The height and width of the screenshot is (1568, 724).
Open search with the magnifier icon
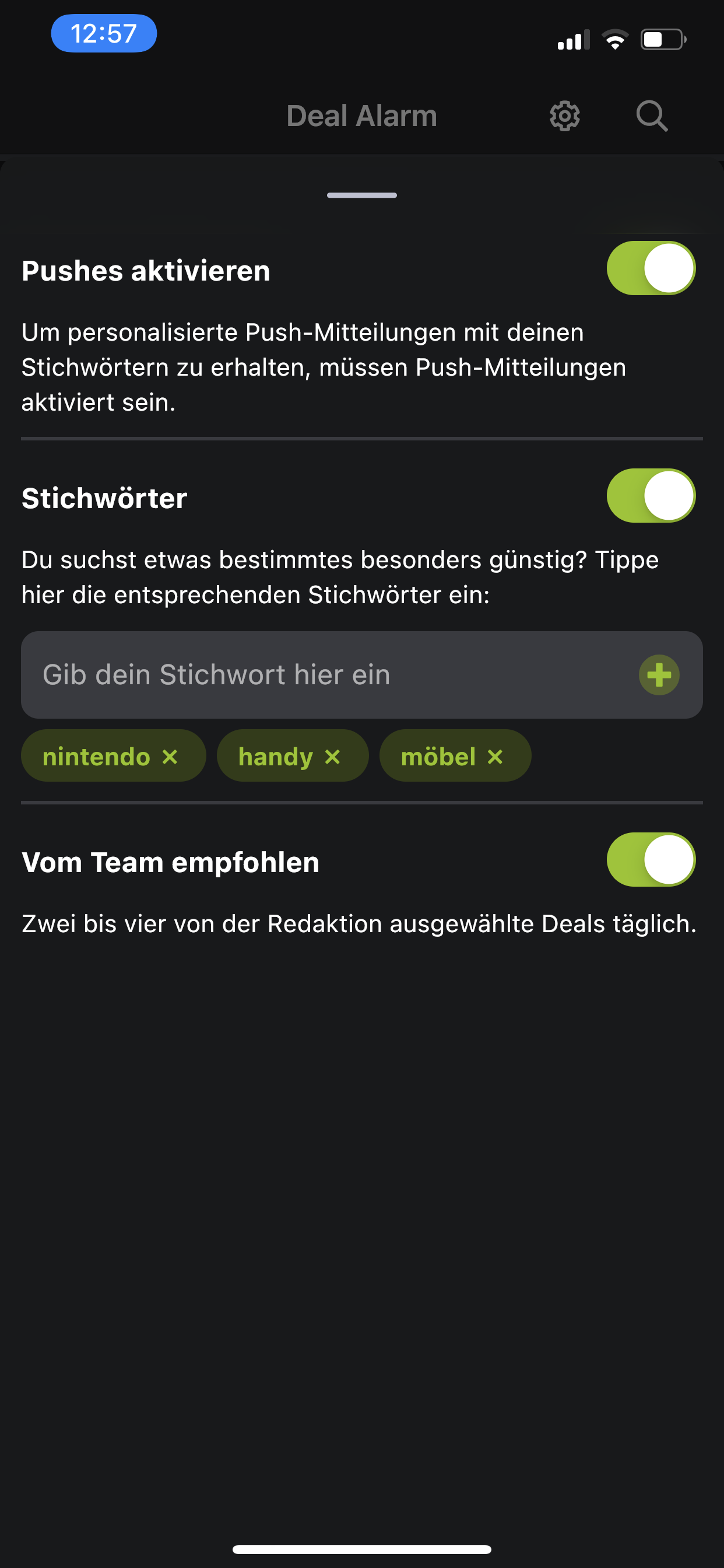652,116
